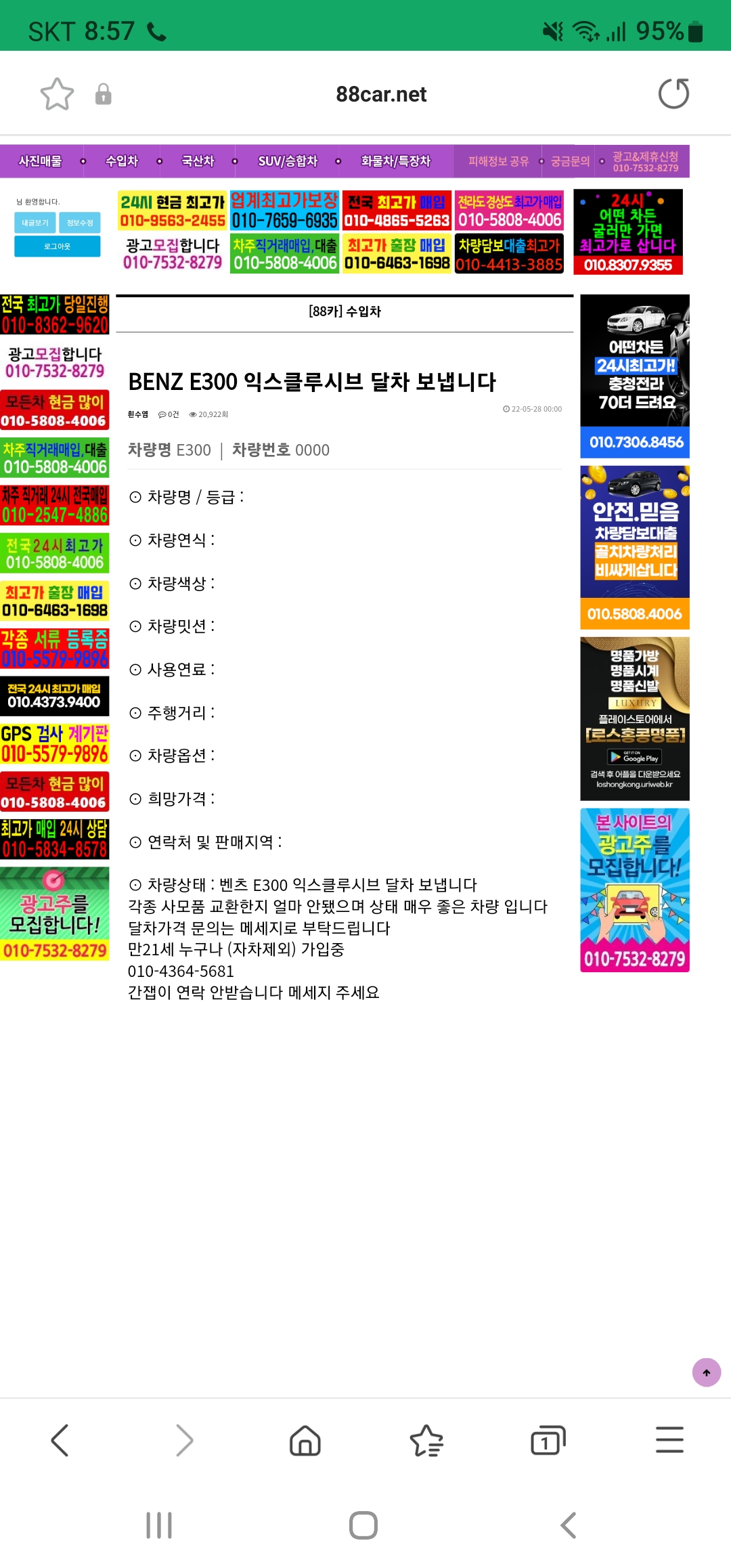Image resolution: width=731 pixels, height=1568 pixels.
Task: Log out with the 로그아웃 button
Action: pos(58,246)
